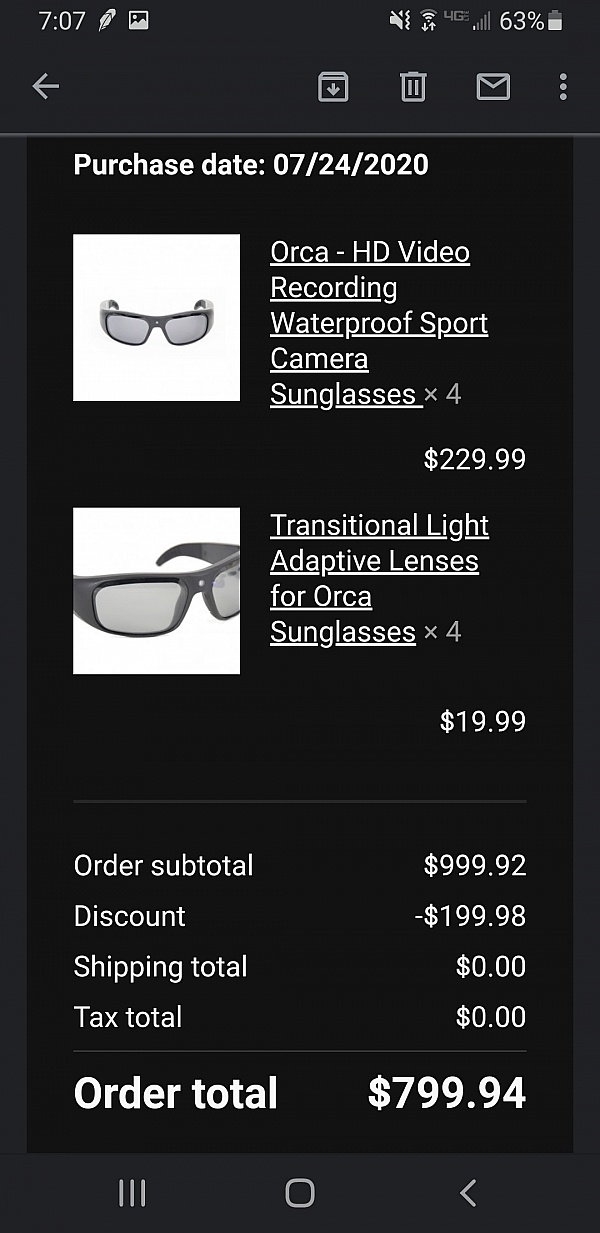Open the overflow menu
600x1233 pixels.
(x=563, y=87)
